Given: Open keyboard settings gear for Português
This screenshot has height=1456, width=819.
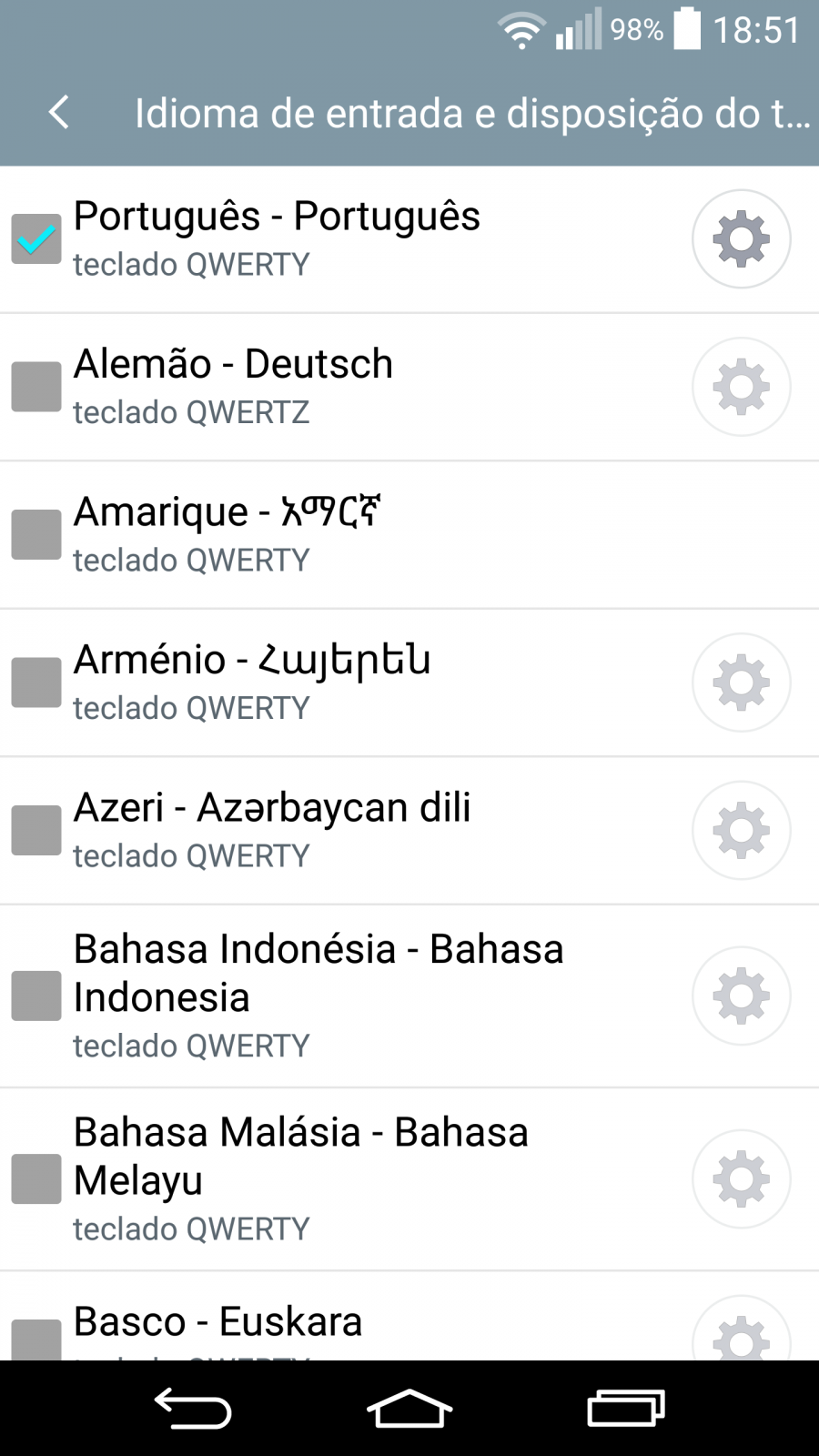Looking at the screenshot, I should pyautogui.click(x=742, y=239).
